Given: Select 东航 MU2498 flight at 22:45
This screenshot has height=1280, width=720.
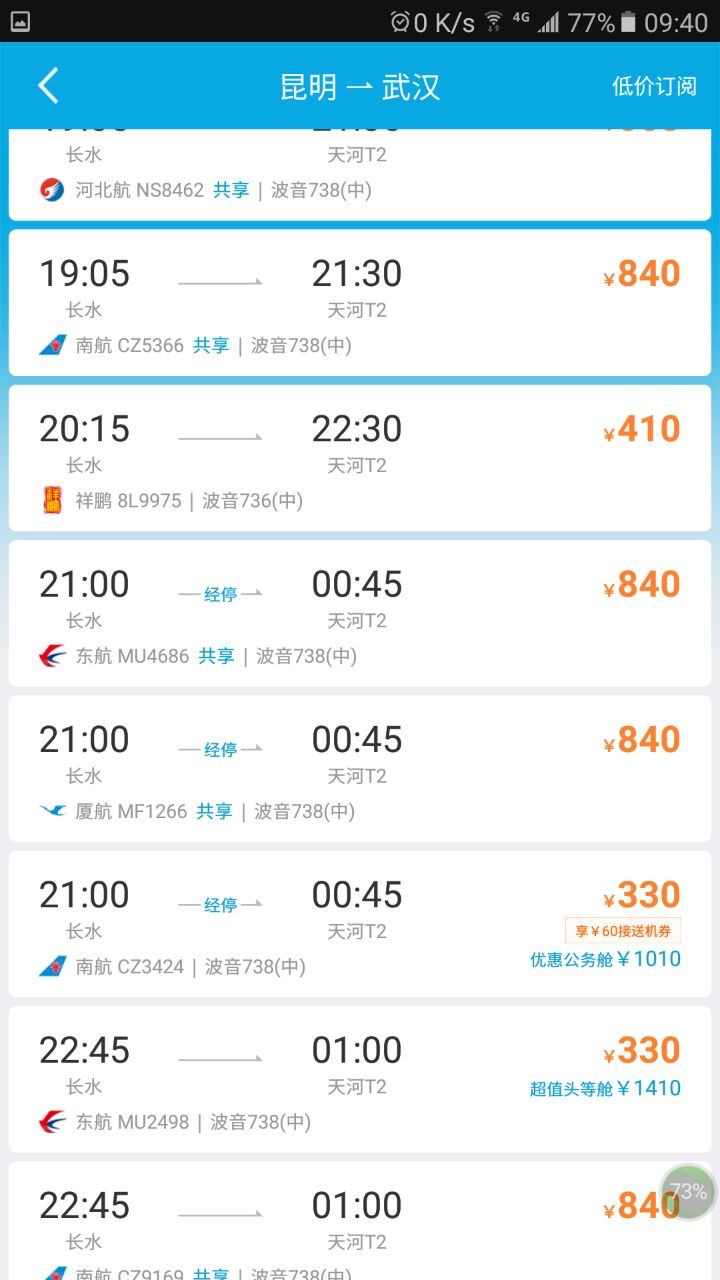Looking at the screenshot, I should point(360,1079).
